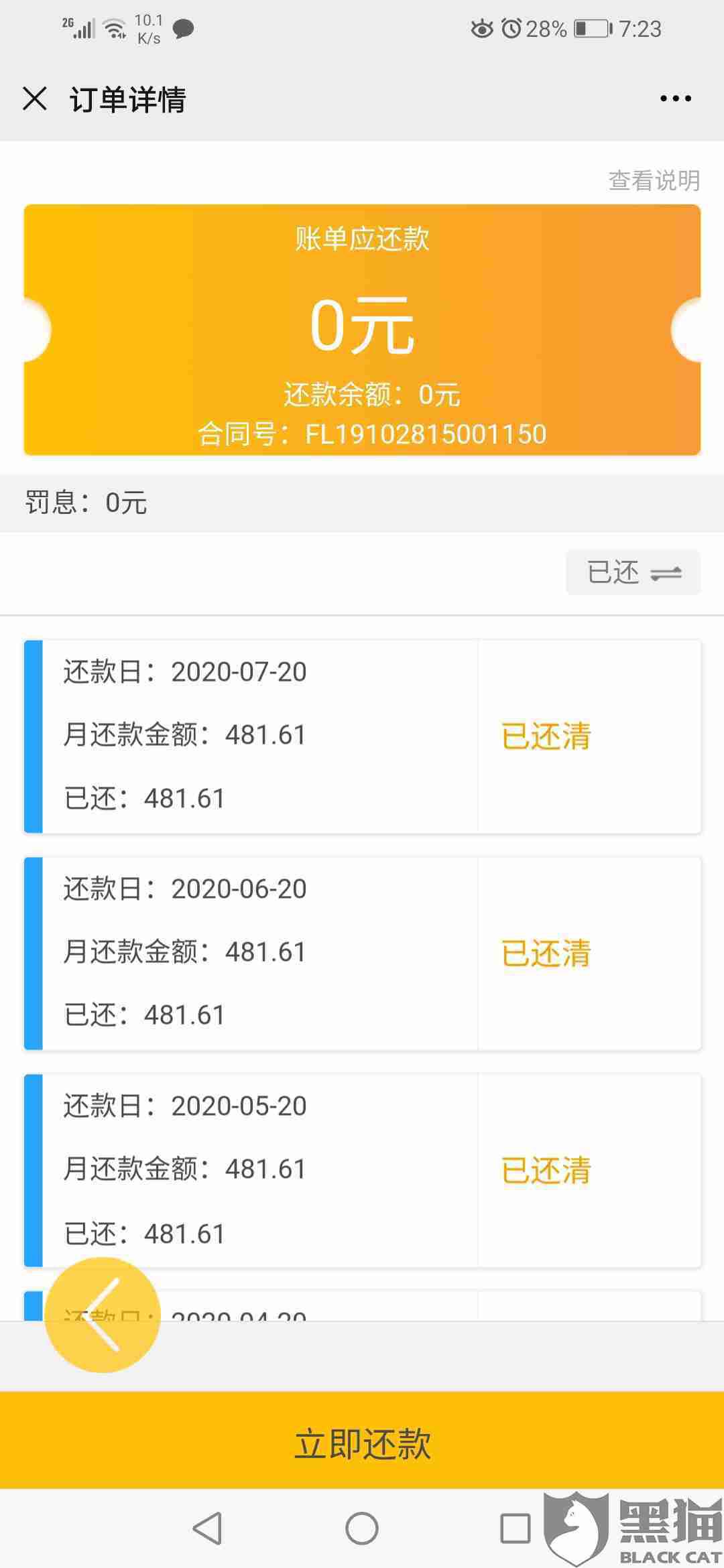Toggle the 已还 filter switch button

pyautogui.click(x=633, y=572)
